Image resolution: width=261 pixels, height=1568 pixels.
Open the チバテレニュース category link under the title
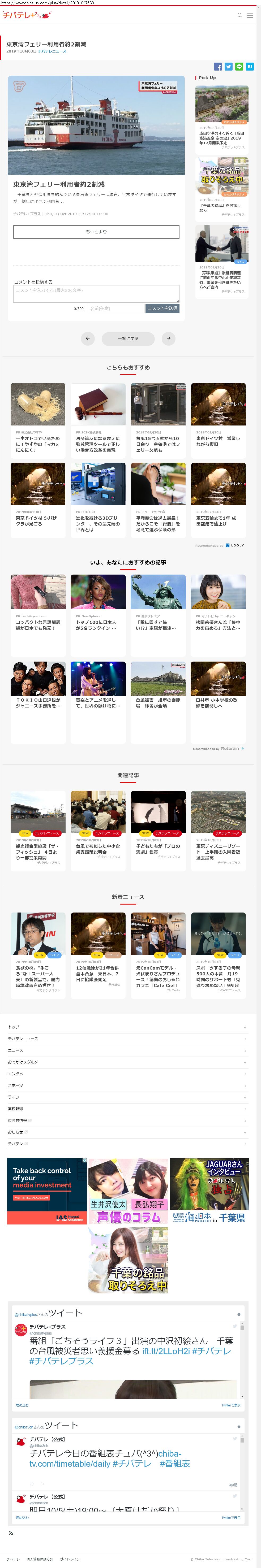[53, 52]
